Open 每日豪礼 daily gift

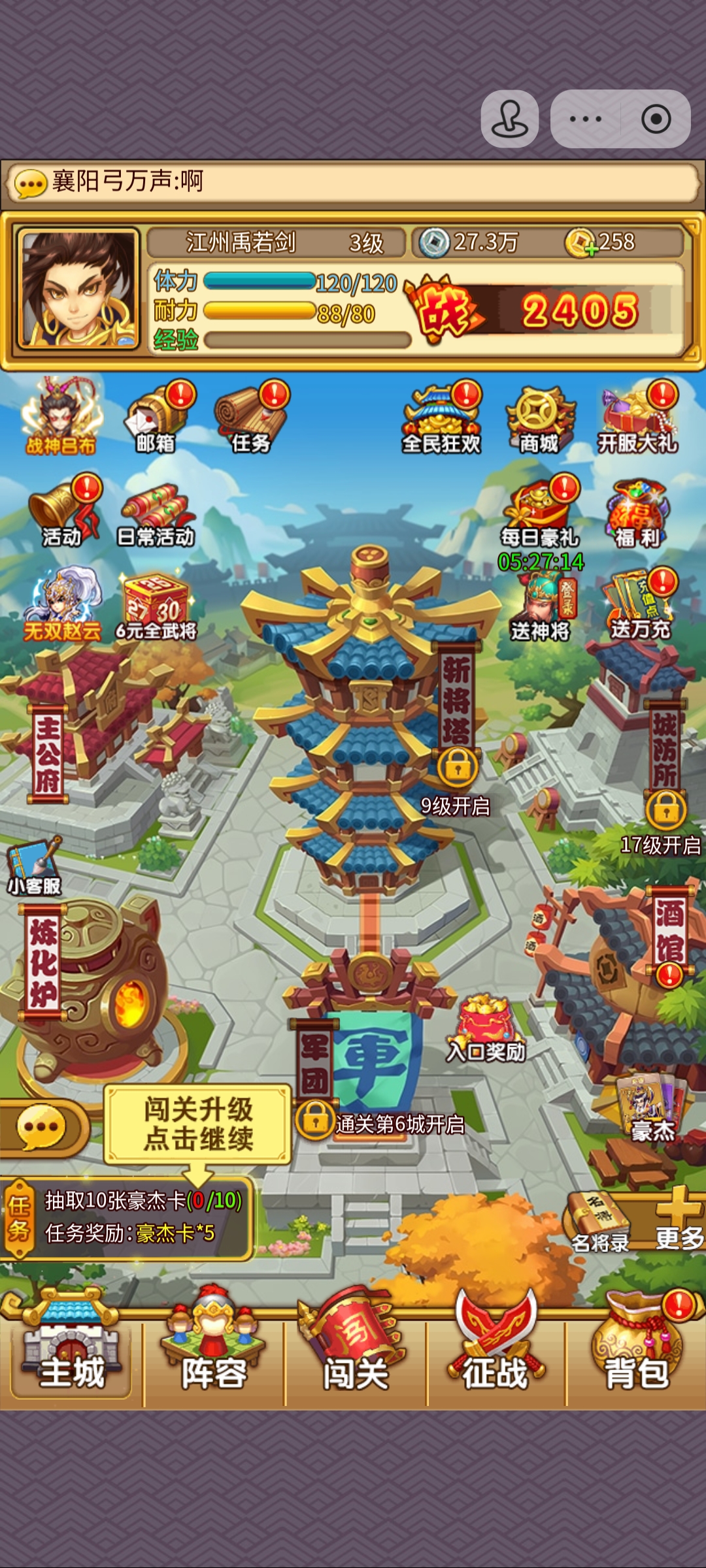point(540,514)
